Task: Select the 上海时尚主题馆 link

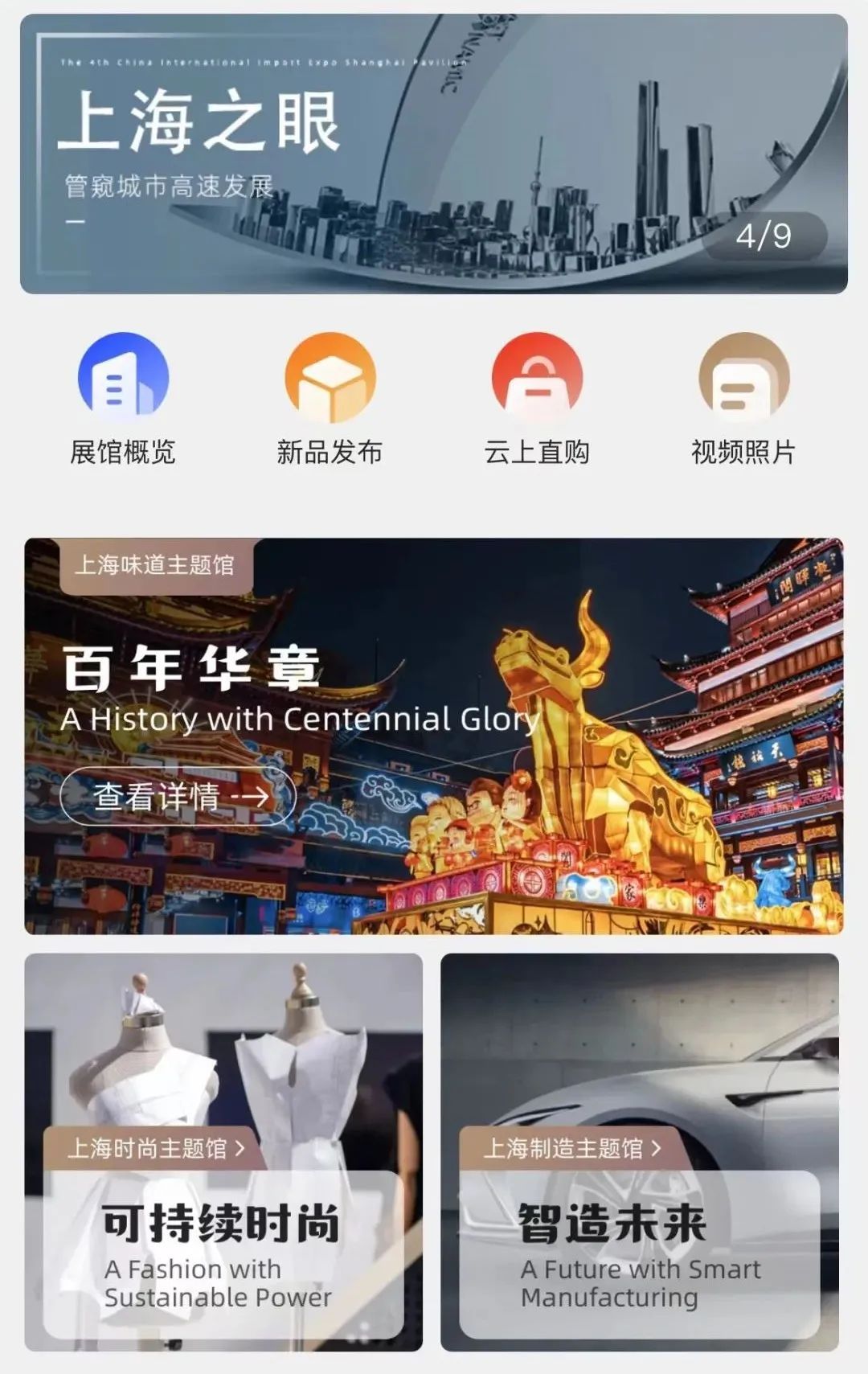Action: pyautogui.click(x=156, y=1148)
